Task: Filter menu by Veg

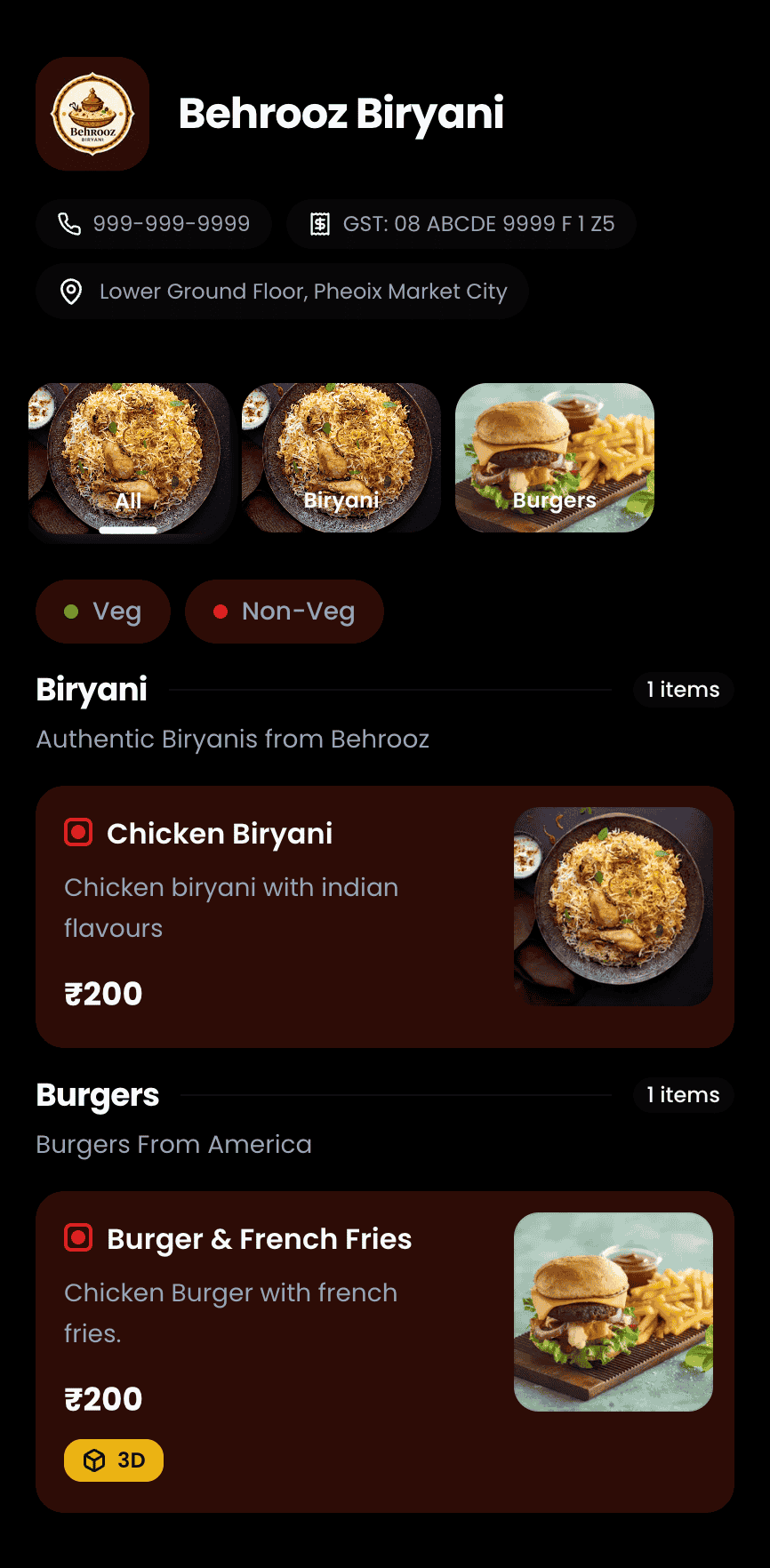Action: (103, 612)
